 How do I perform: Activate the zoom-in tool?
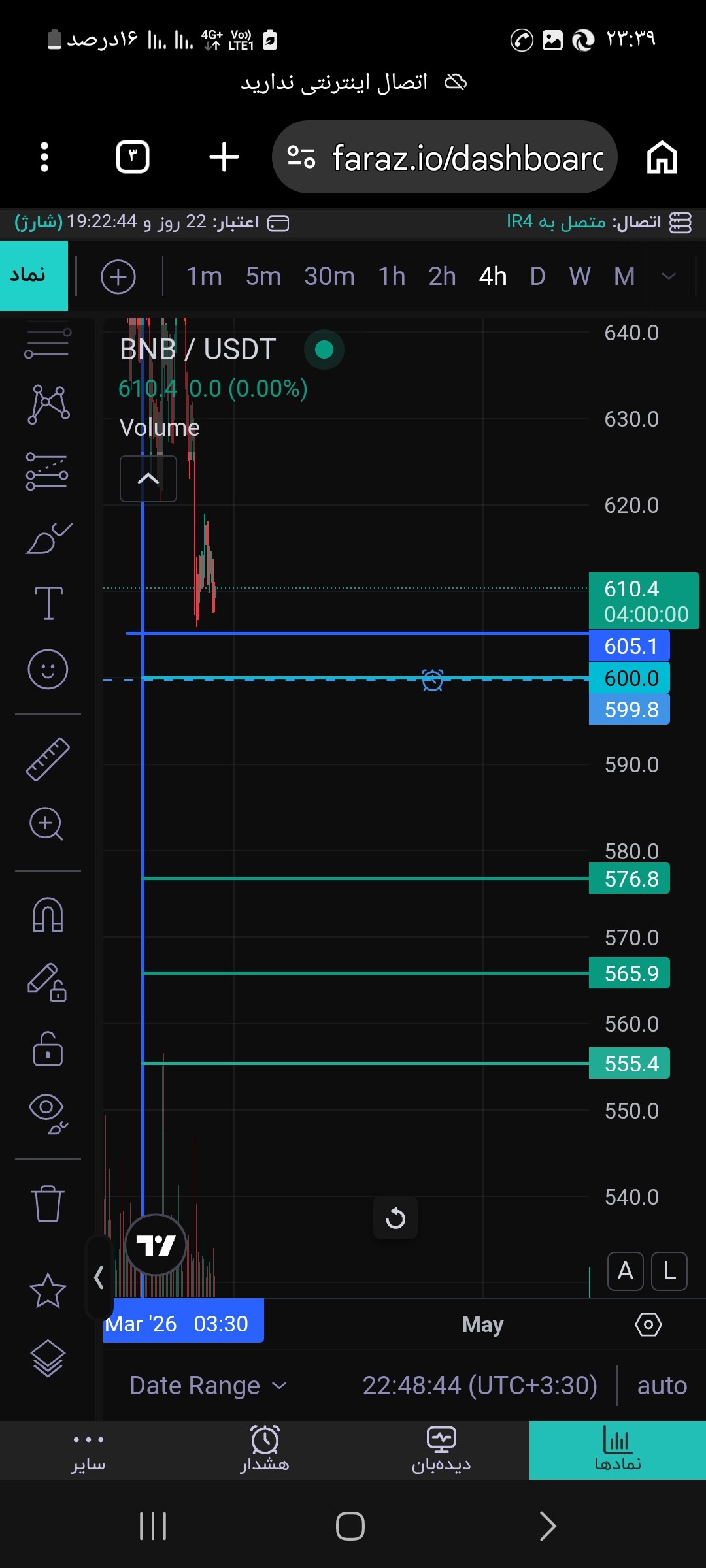tap(46, 824)
